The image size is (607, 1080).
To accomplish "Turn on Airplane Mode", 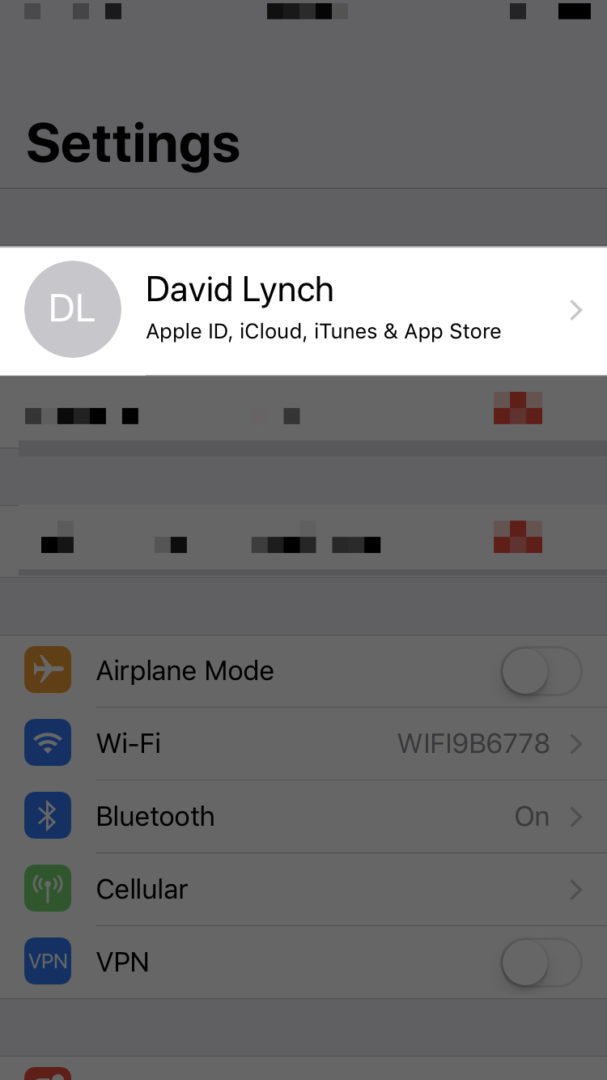I will pyautogui.click(x=542, y=671).
